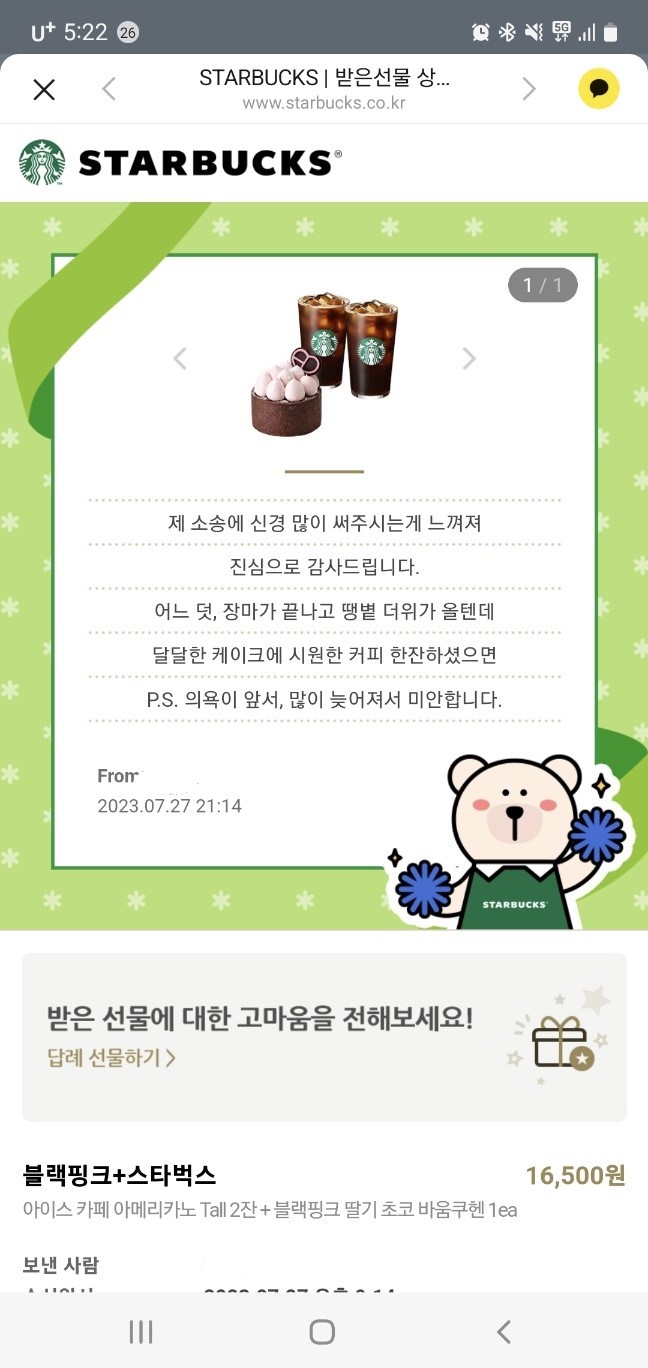
Task: Close the in-app browser with X
Action: click(x=44, y=90)
